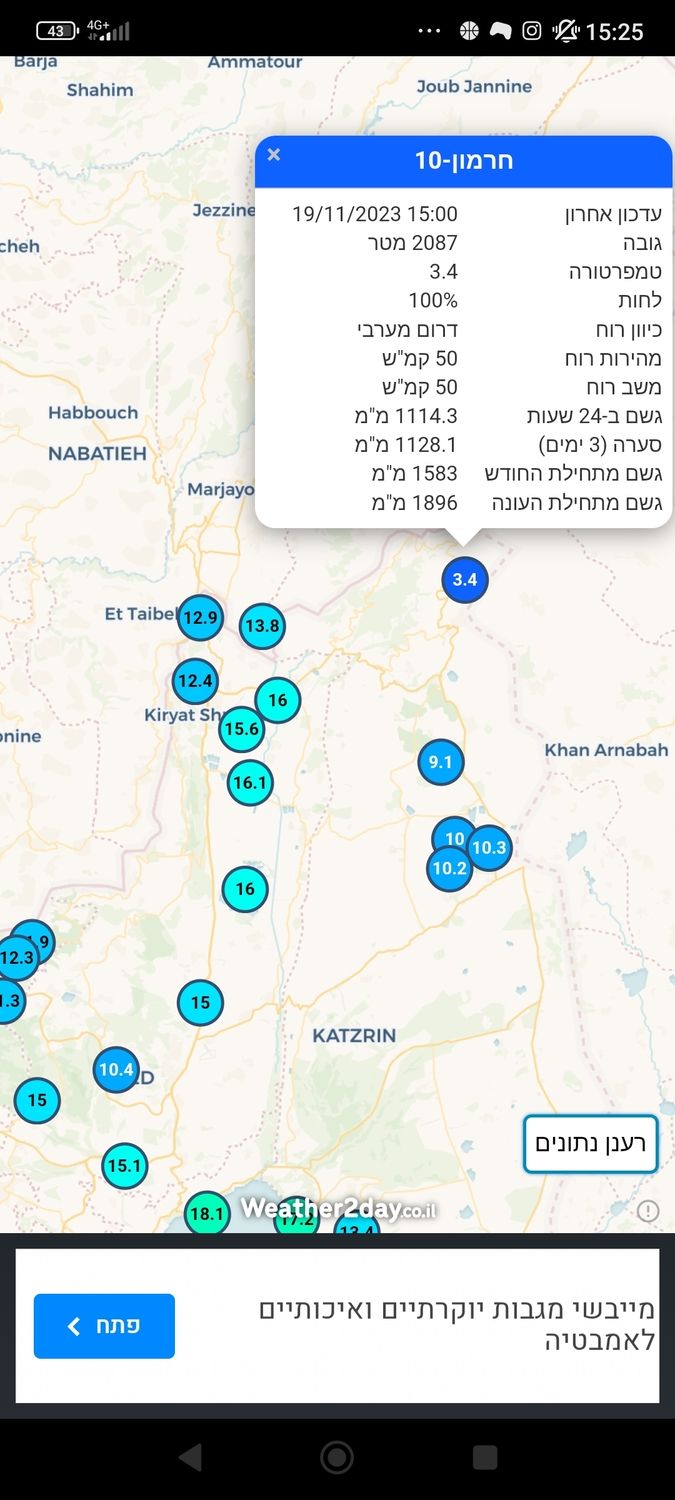Tap the רענן נתונים refresh button
Image resolution: width=675 pixels, height=1500 pixels.
point(590,1143)
